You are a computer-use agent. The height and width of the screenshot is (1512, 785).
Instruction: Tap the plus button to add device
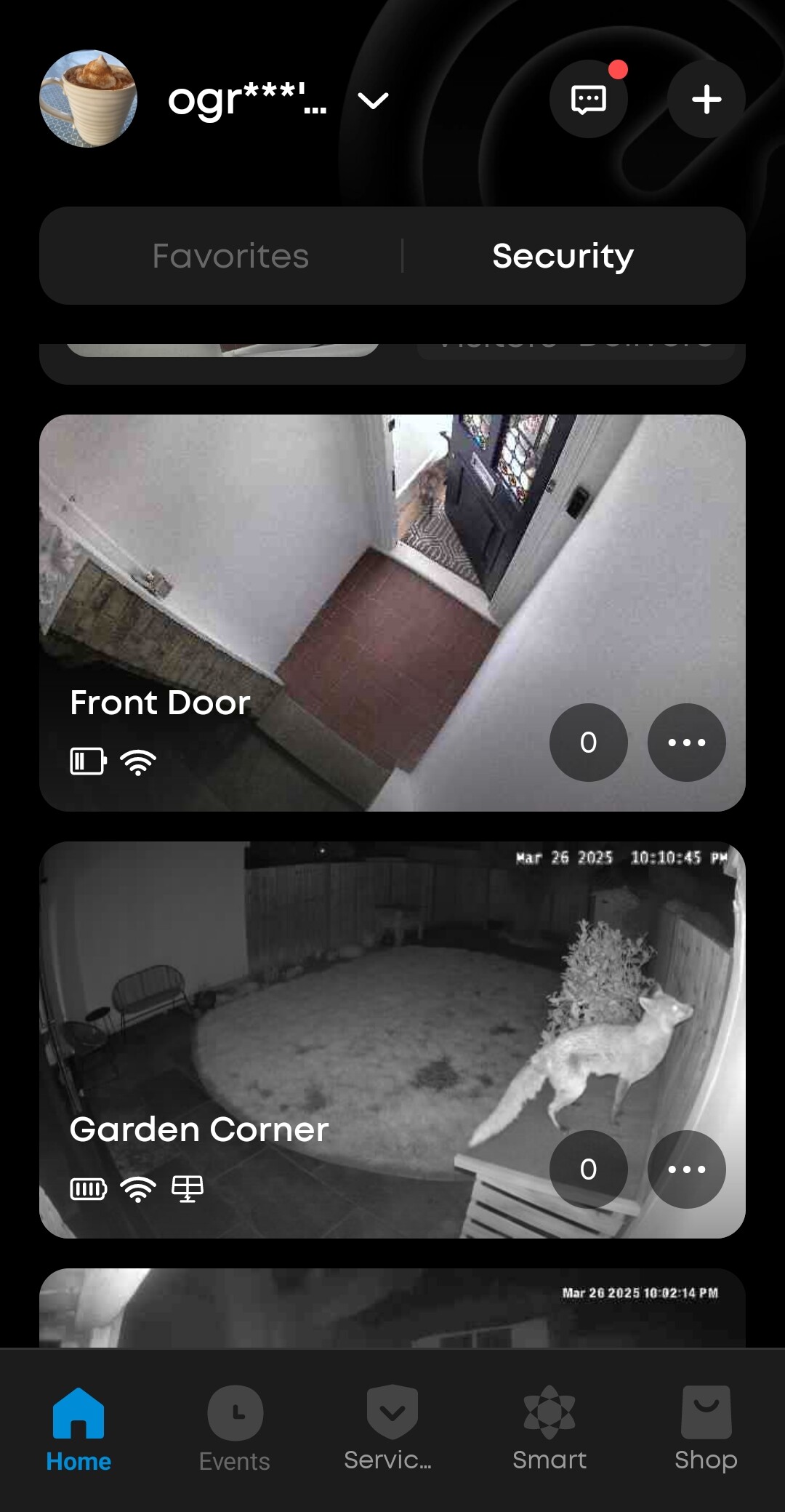706,99
